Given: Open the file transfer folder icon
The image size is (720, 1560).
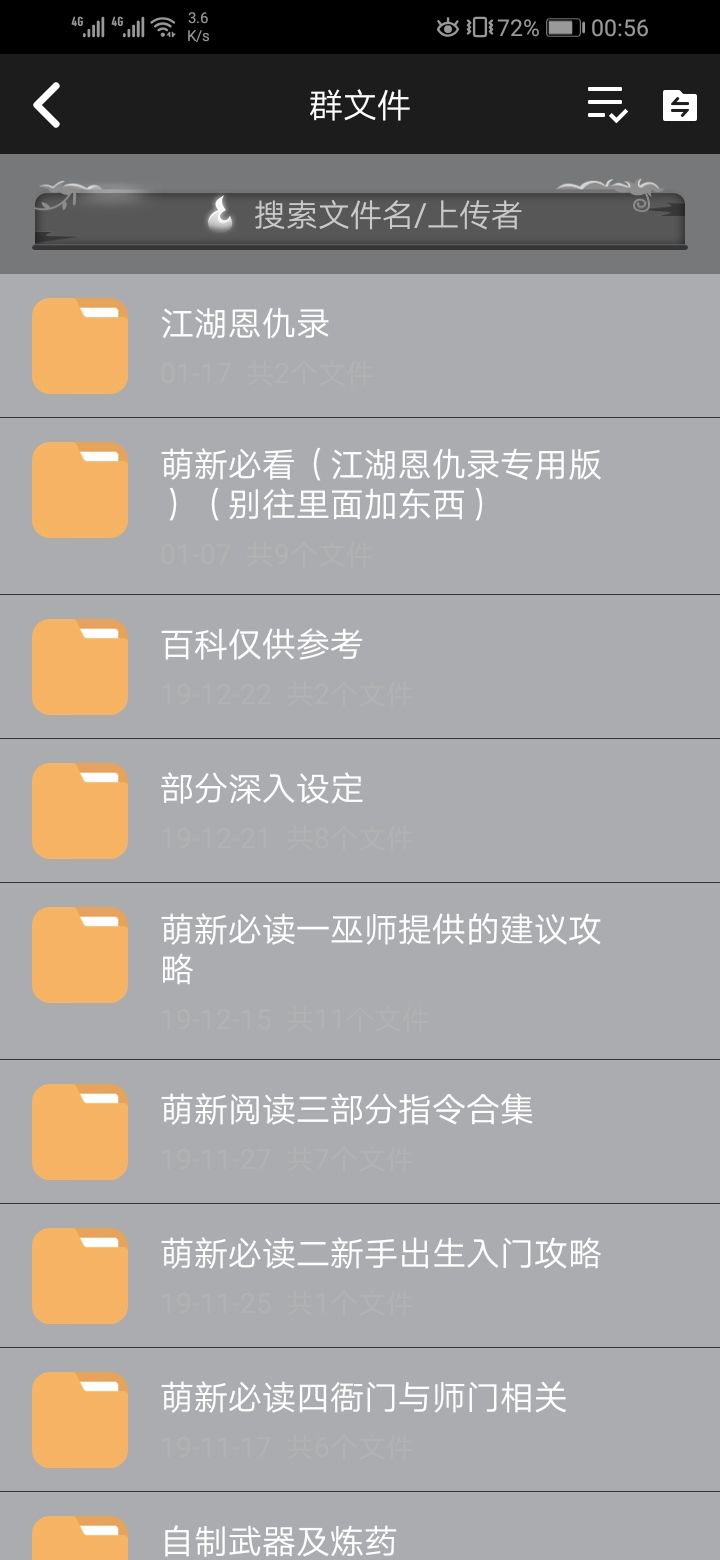Looking at the screenshot, I should pyautogui.click(x=680, y=105).
